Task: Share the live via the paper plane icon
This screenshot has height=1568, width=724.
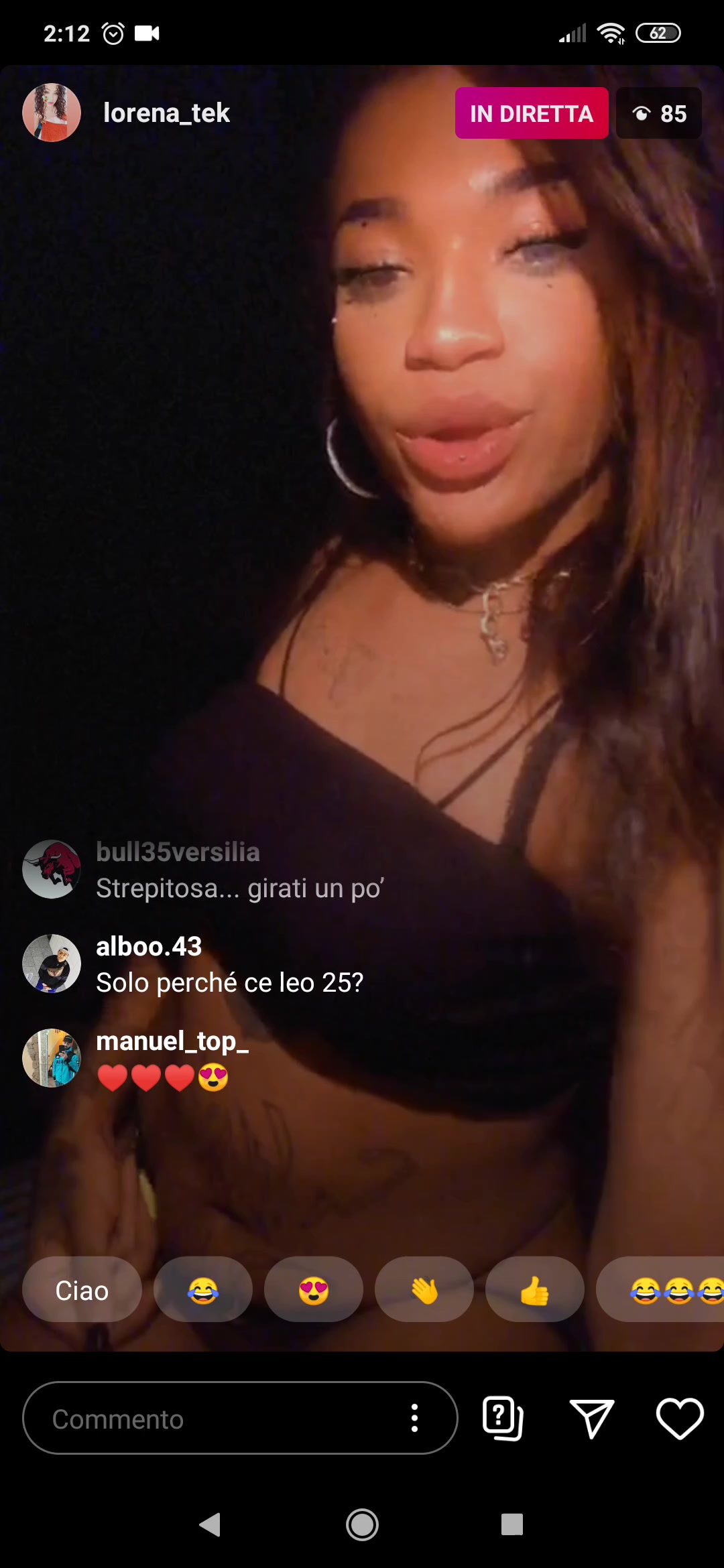Action: coord(591,1418)
